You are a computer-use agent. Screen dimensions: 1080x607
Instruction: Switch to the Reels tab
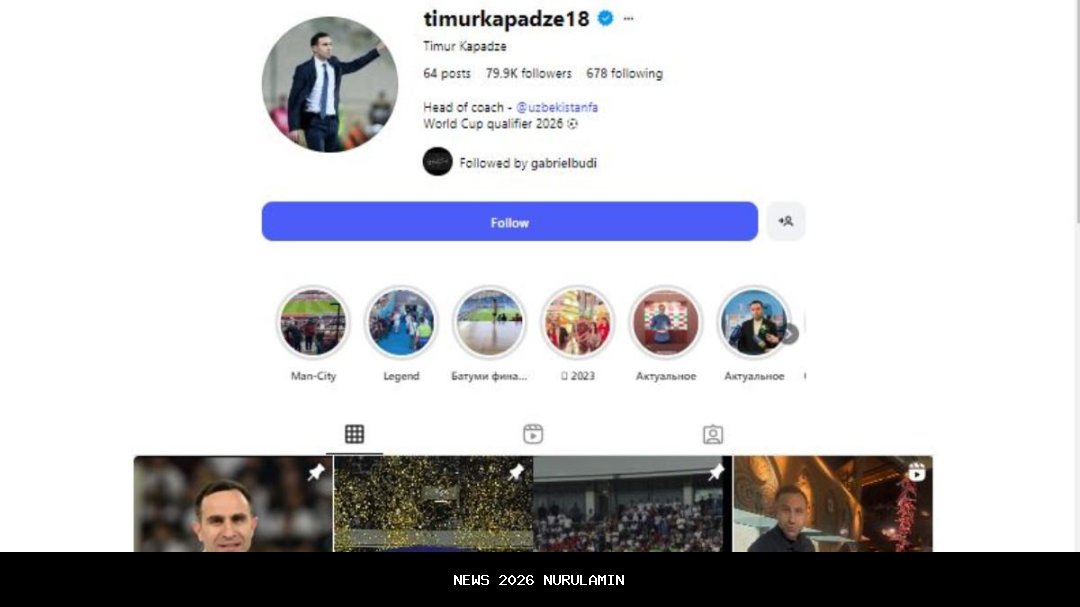[x=533, y=434]
